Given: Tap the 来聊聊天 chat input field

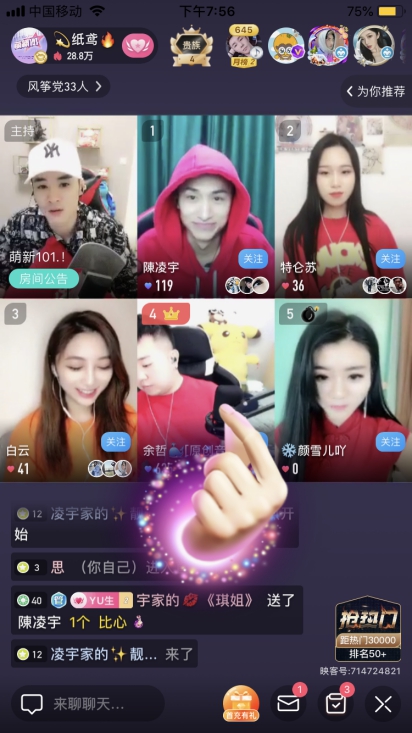Looking at the screenshot, I should click(88, 703).
